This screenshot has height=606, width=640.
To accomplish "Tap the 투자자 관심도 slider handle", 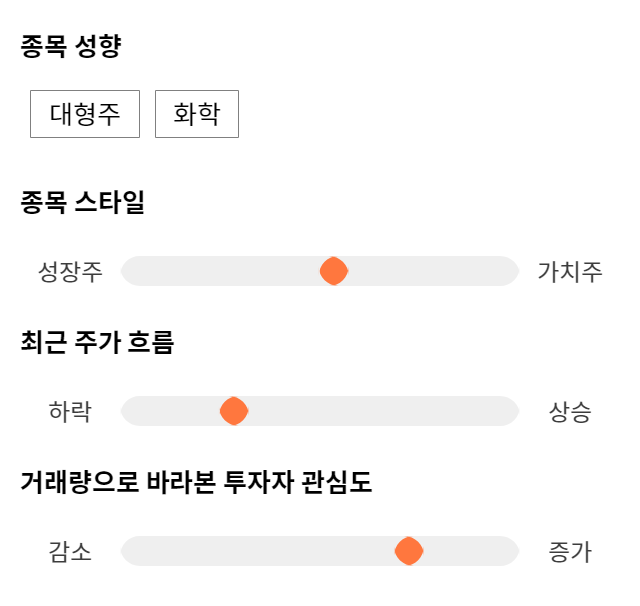I will [409, 551].
